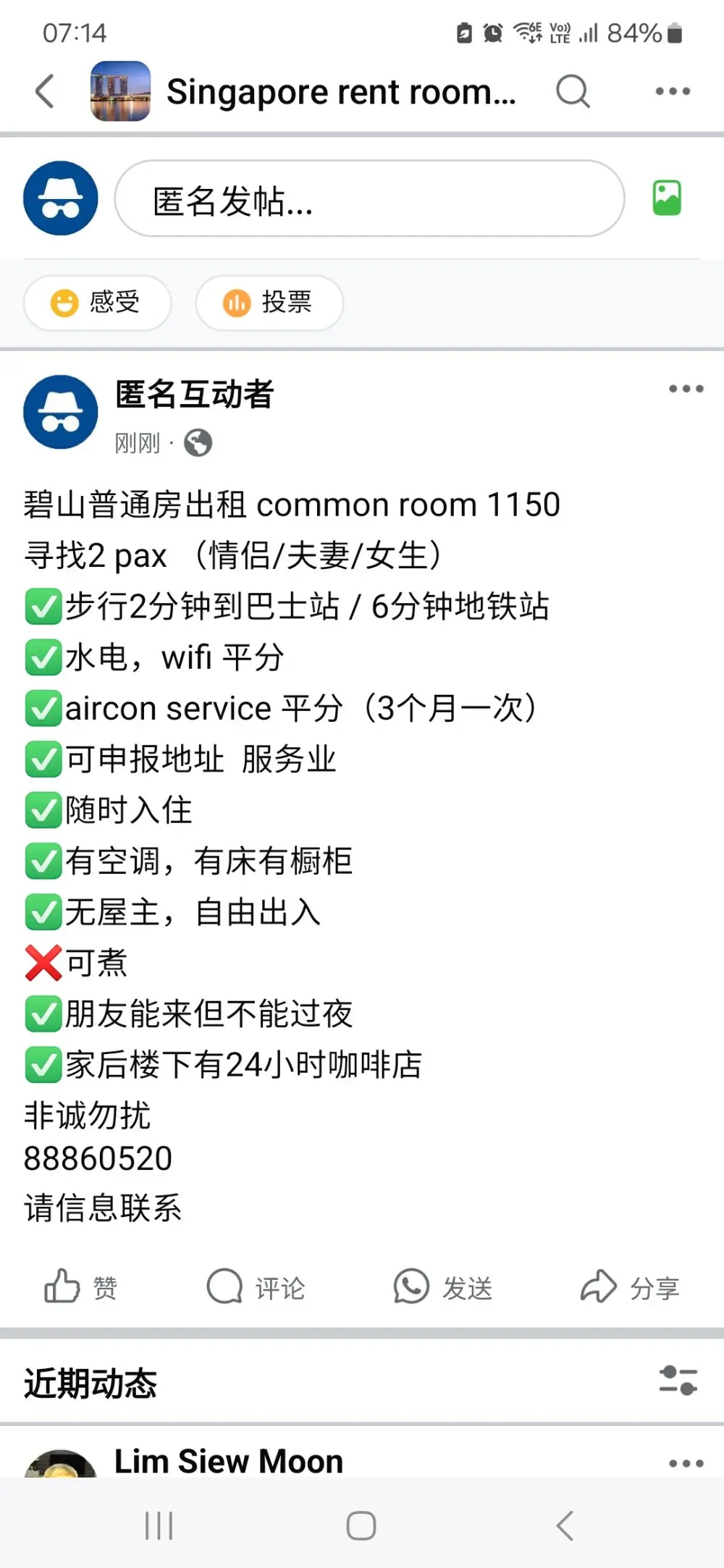Open the 近期动态 filter settings icon
The image size is (724, 1568).
coord(678,1380)
